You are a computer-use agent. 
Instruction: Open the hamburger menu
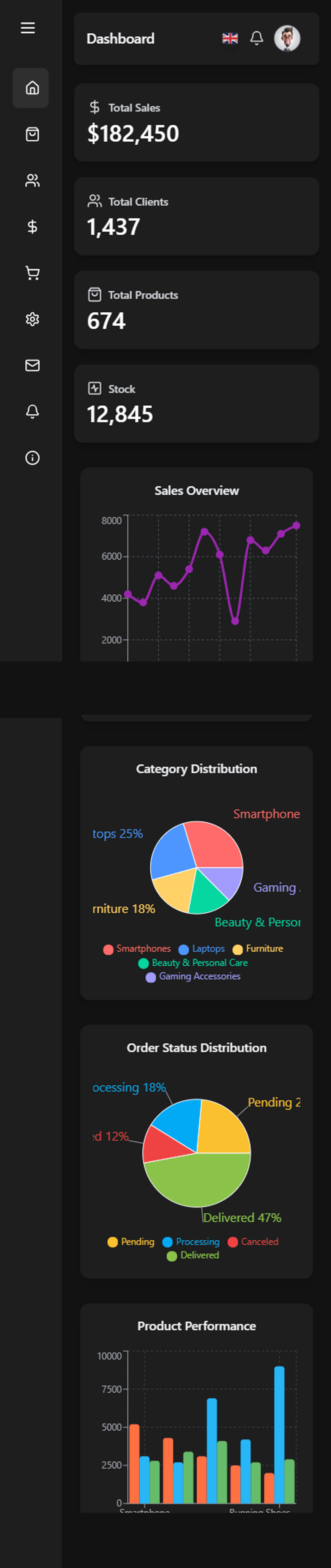28,28
